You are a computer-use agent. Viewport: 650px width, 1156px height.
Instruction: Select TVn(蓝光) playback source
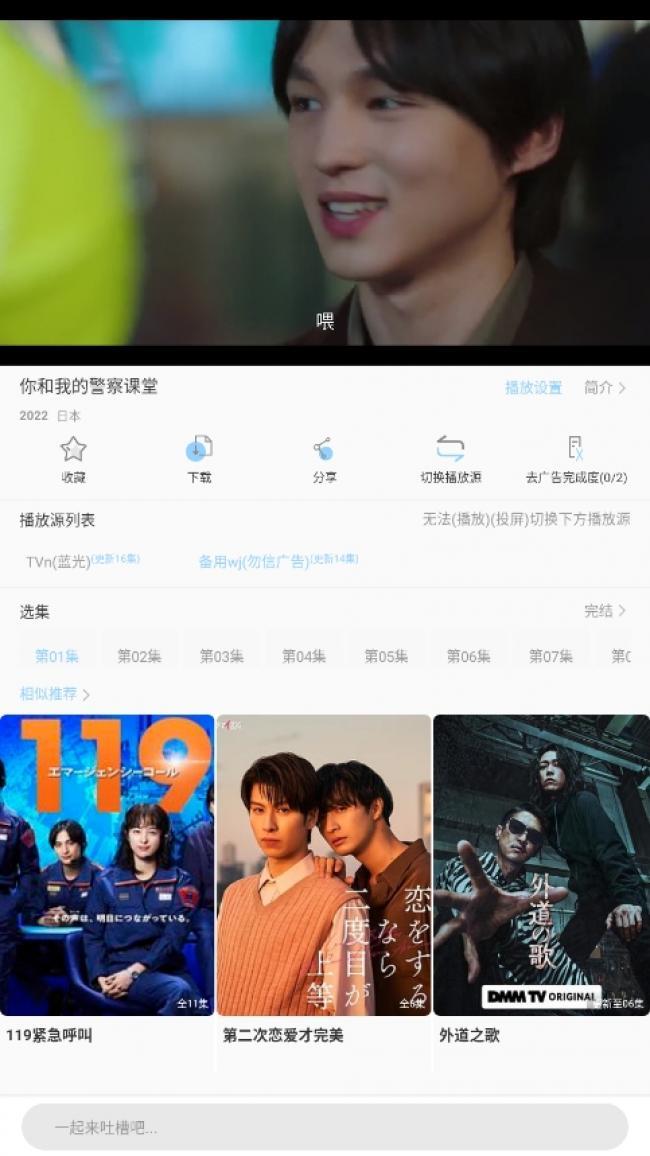[x=82, y=561]
